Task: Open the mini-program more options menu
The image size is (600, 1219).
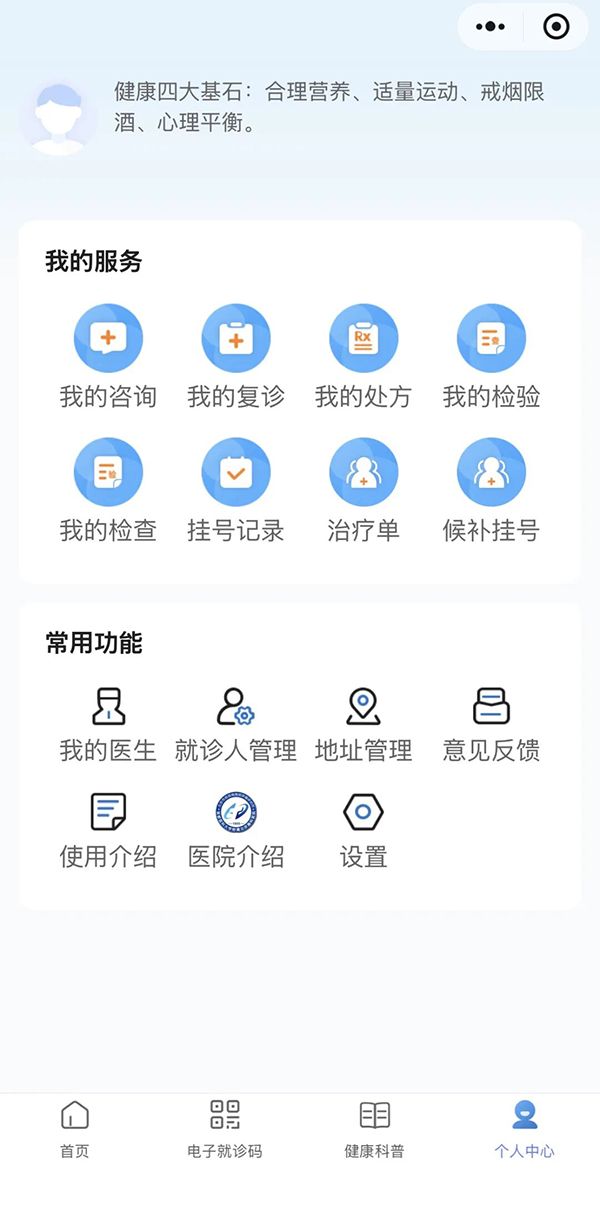Action: (490, 27)
